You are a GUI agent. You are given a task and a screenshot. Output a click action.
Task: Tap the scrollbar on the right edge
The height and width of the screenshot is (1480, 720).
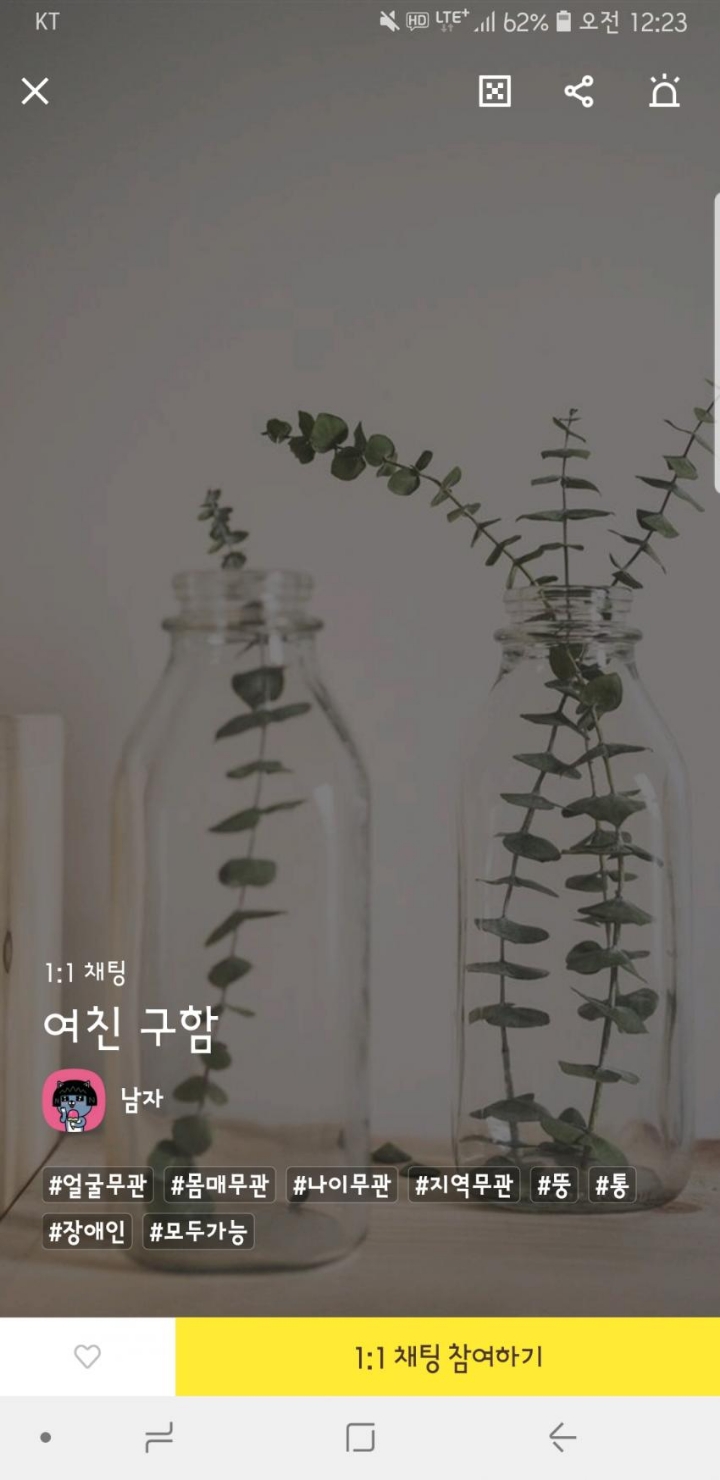coord(714,340)
